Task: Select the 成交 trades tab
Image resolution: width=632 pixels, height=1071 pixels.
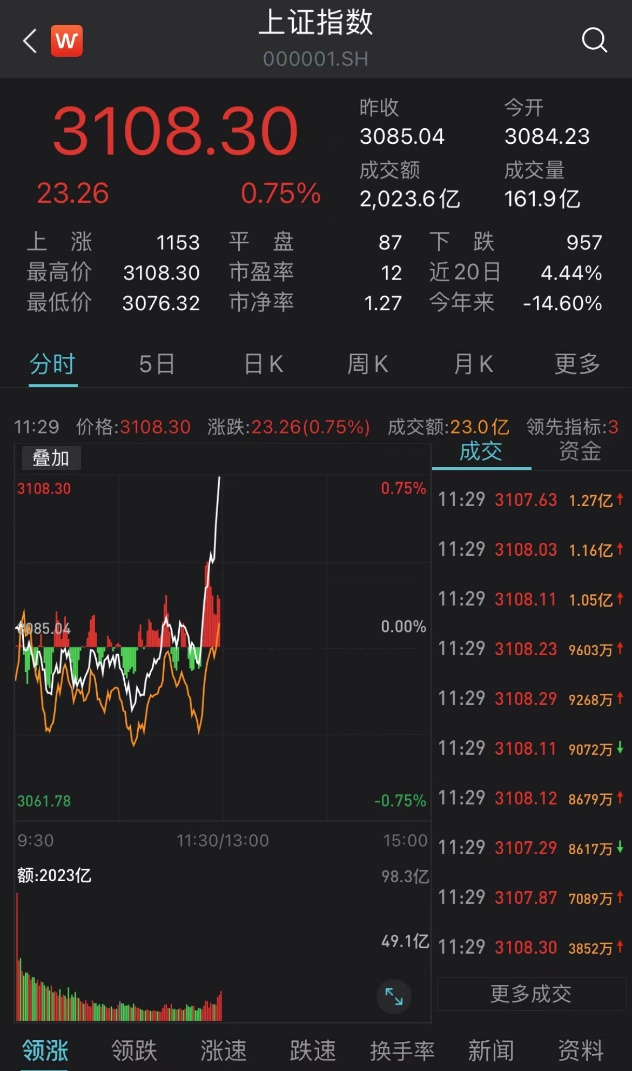Action: coord(481,451)
